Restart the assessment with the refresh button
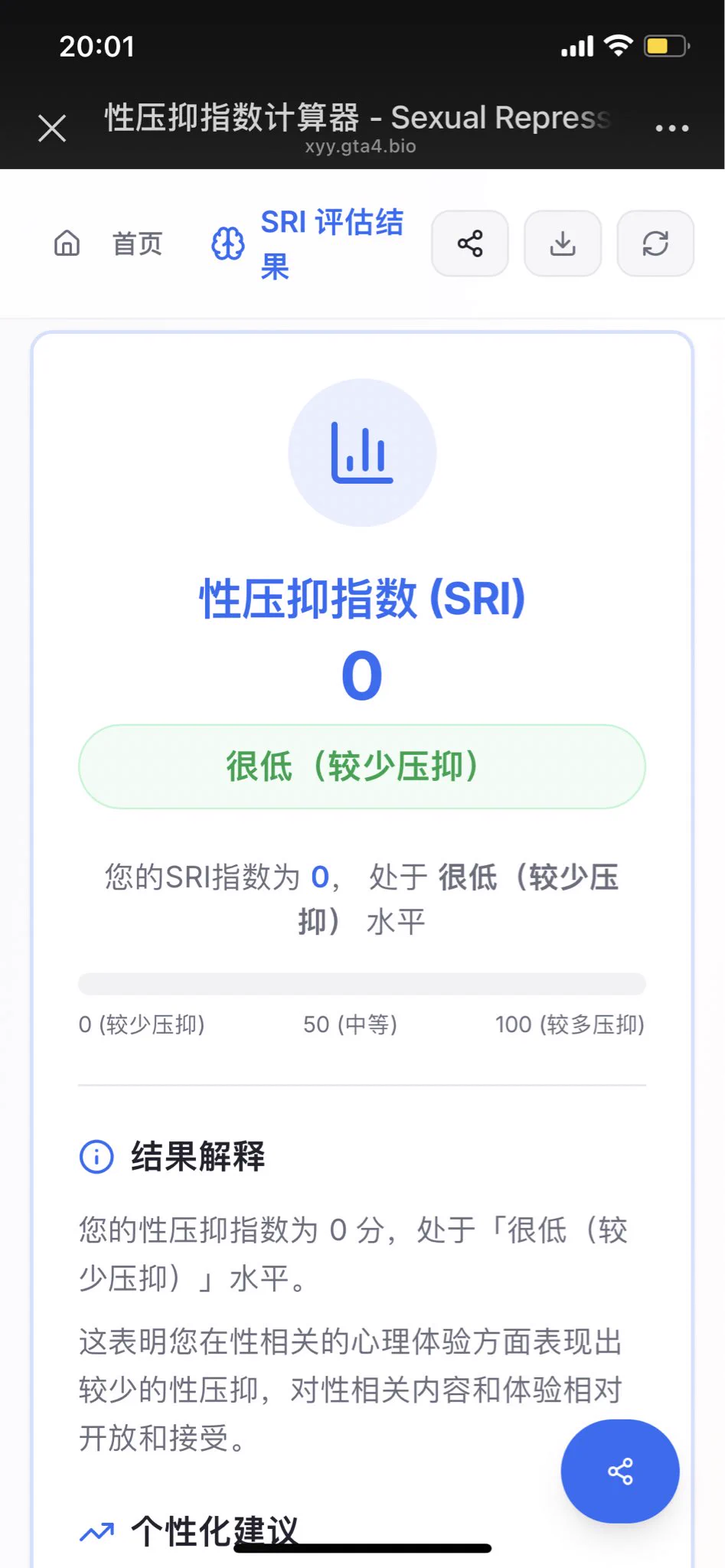725x1568 pixels. [655, 243]
